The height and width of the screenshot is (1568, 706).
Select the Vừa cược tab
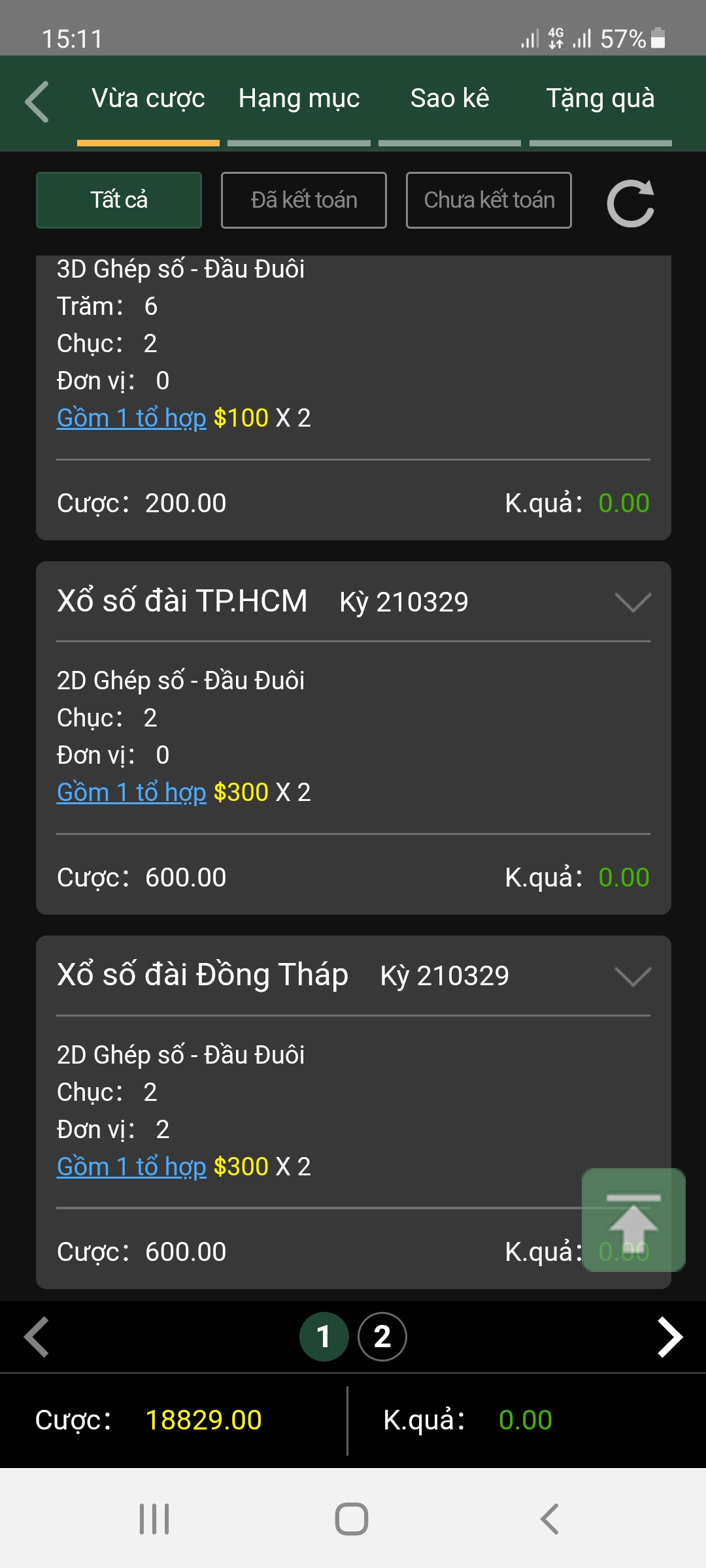pos(148,99)
